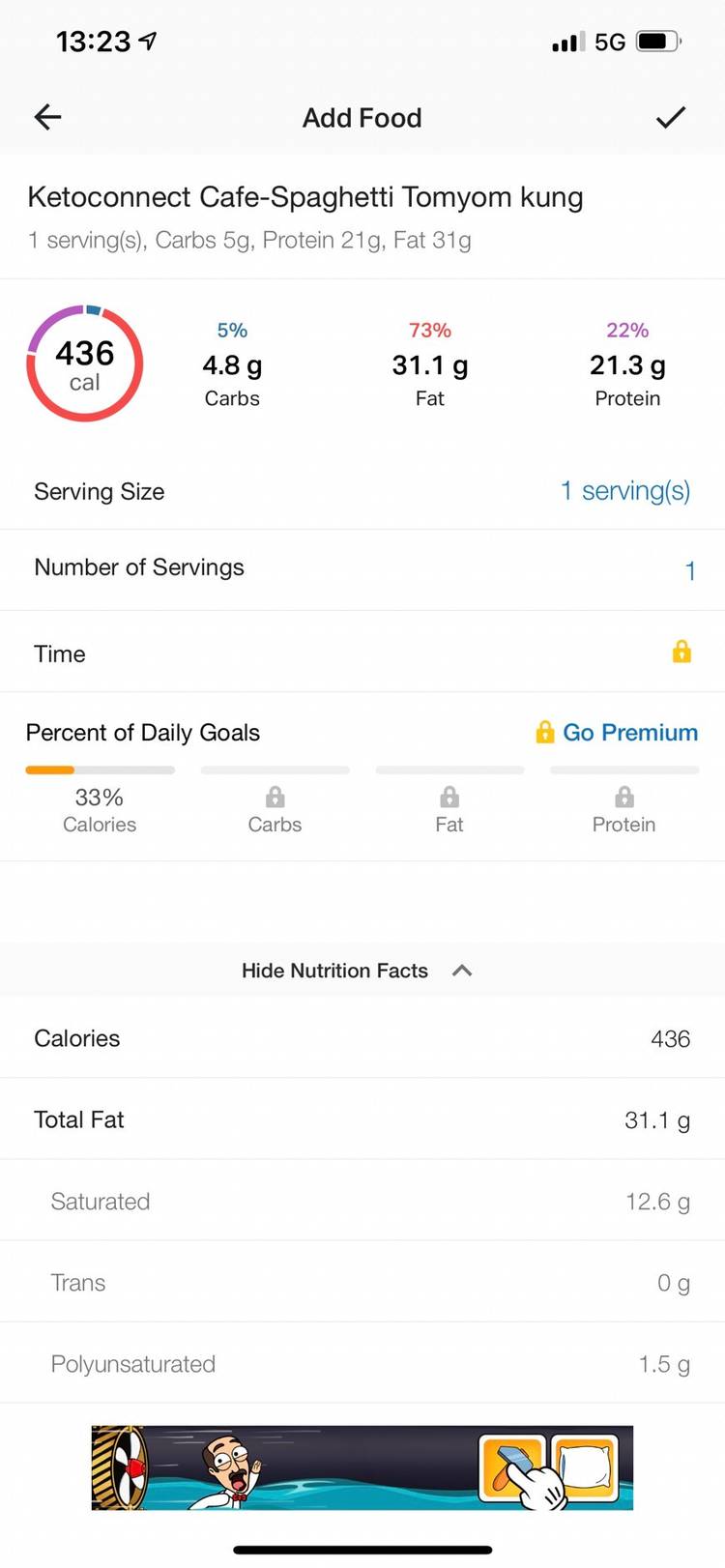Go back using the arrow icon

coord(47,118)
